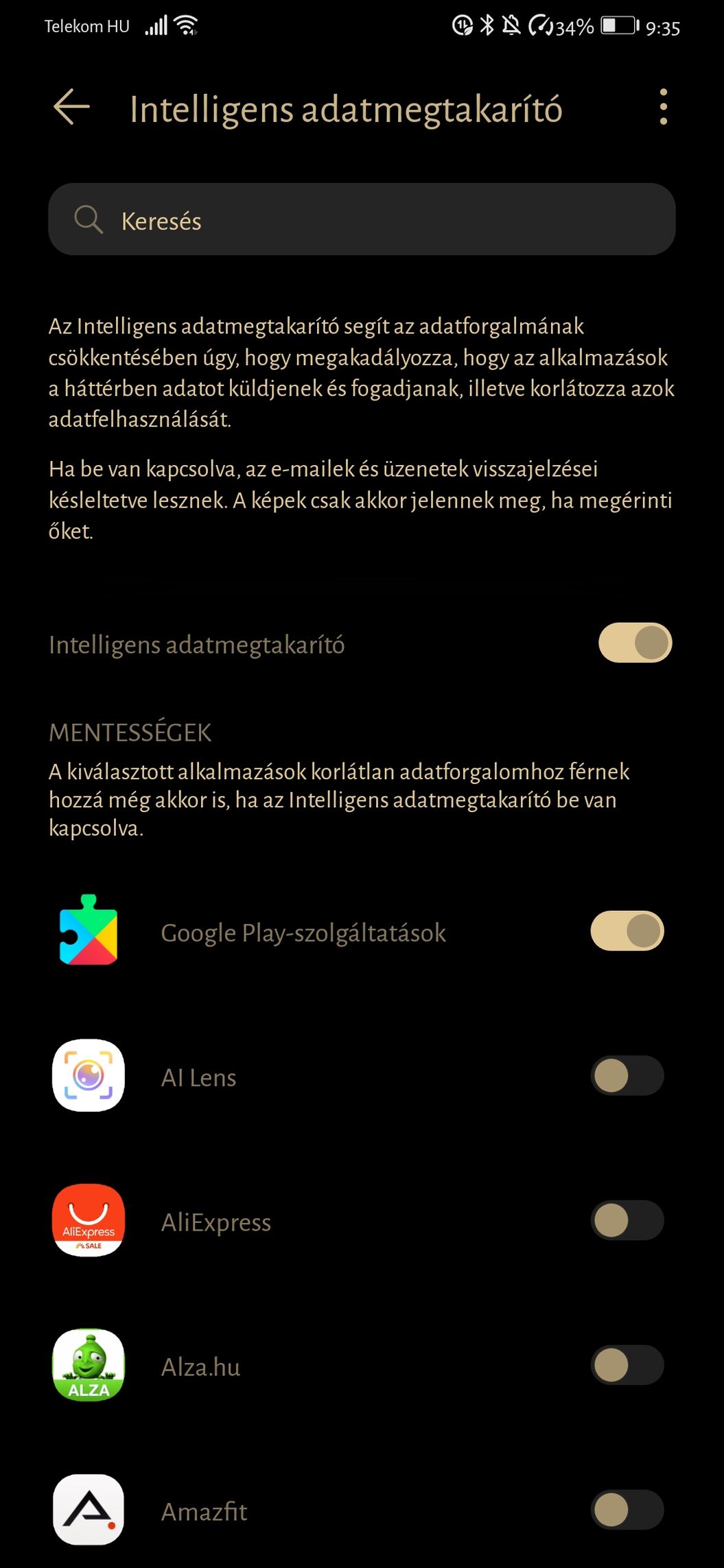Viewport: 724px width, 1568px height.
Task: Toggle the AliExpress exemption switch
Action: pyautogui.click(x=627, y=1220)
